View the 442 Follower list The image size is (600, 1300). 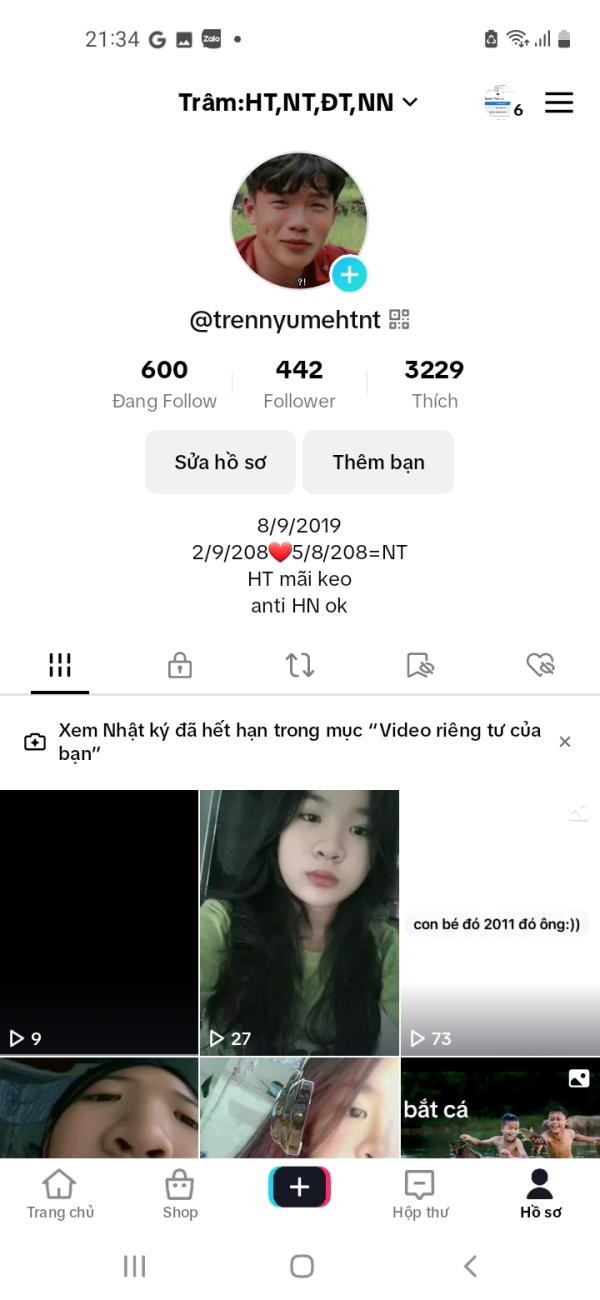pos(299,384)
